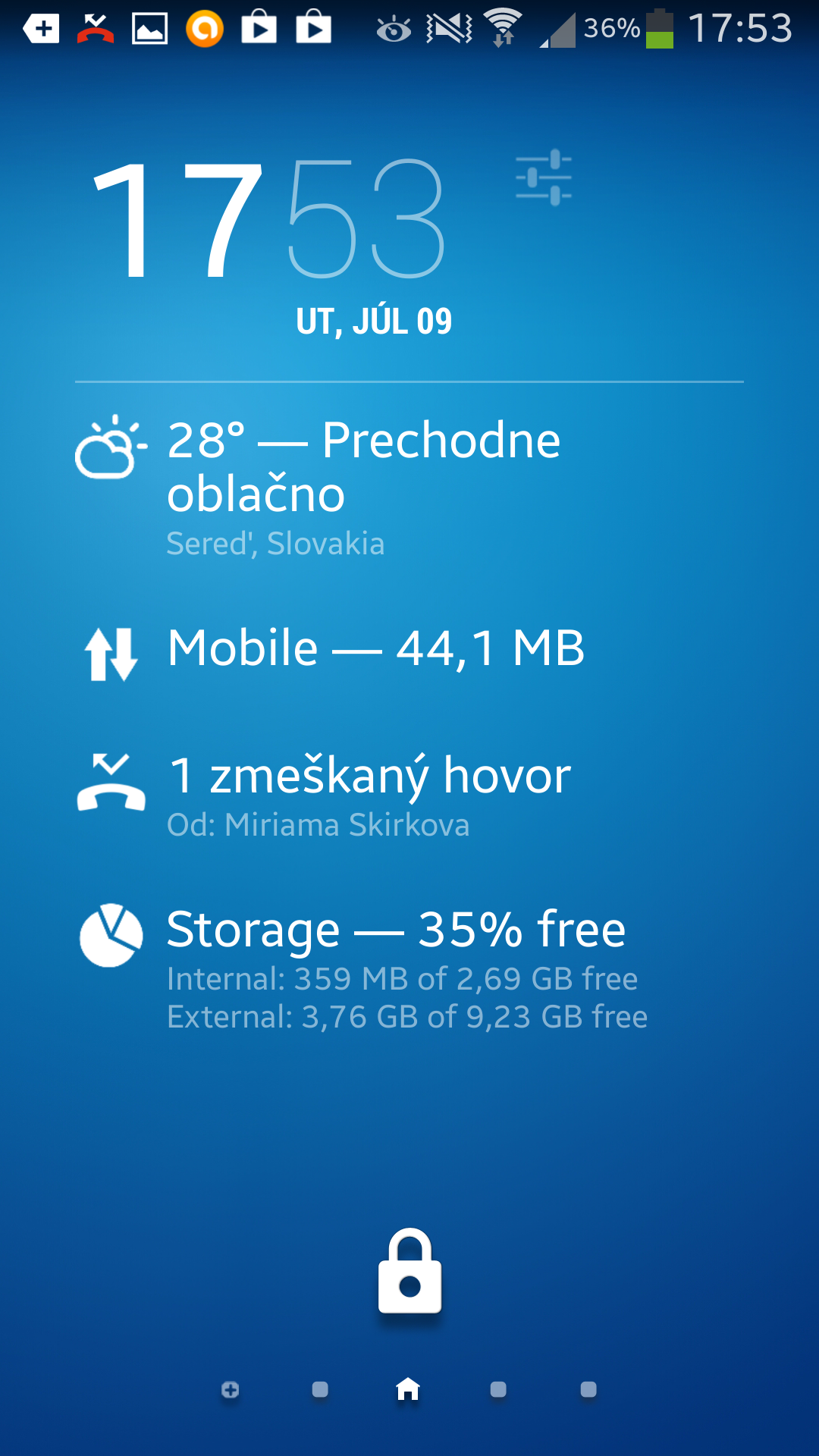
Task: Tap the lock icon to unlock
Action: 409,1272
